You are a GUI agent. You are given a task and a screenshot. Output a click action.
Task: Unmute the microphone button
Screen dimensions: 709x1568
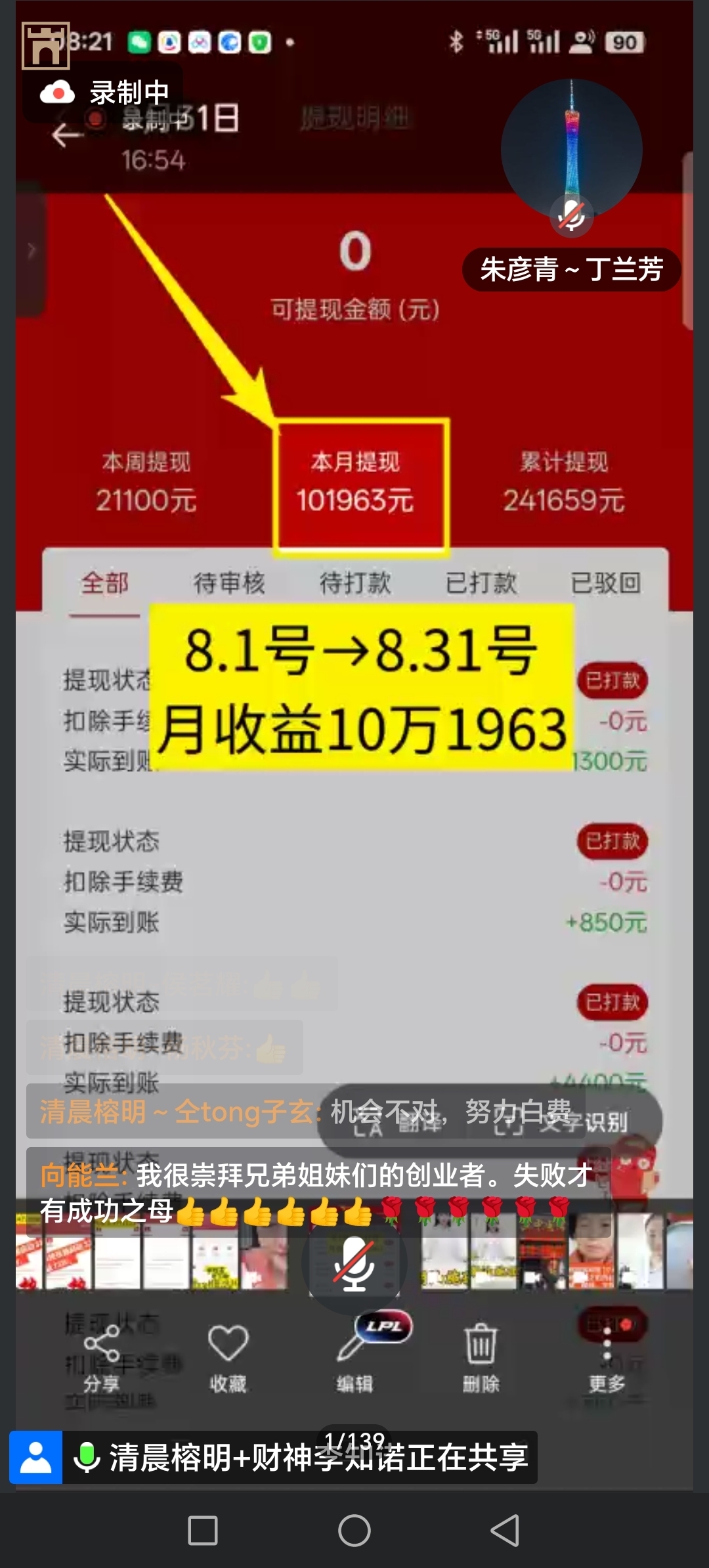pyautogui.click(x=354, y=1263)
